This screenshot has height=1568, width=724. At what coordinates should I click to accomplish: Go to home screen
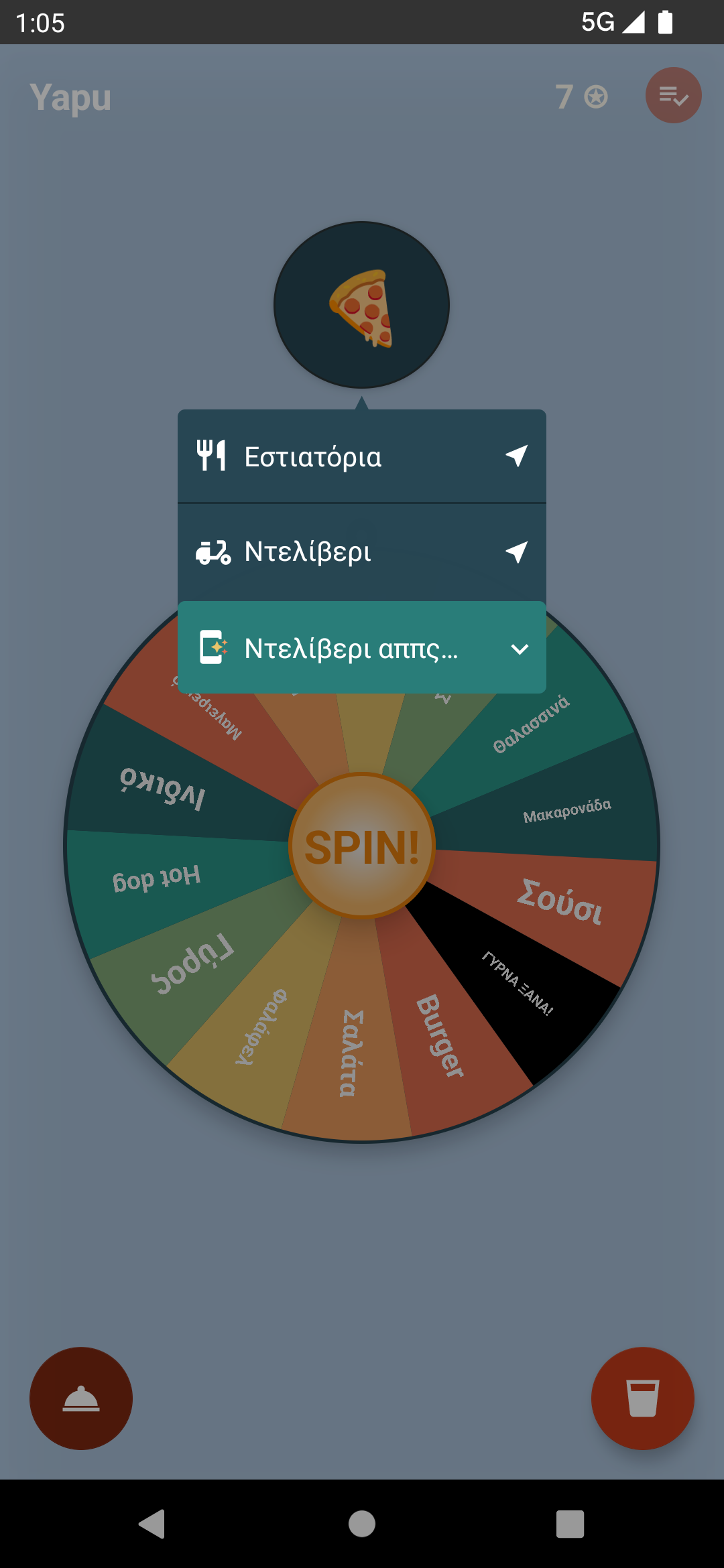pos(362,1524)
